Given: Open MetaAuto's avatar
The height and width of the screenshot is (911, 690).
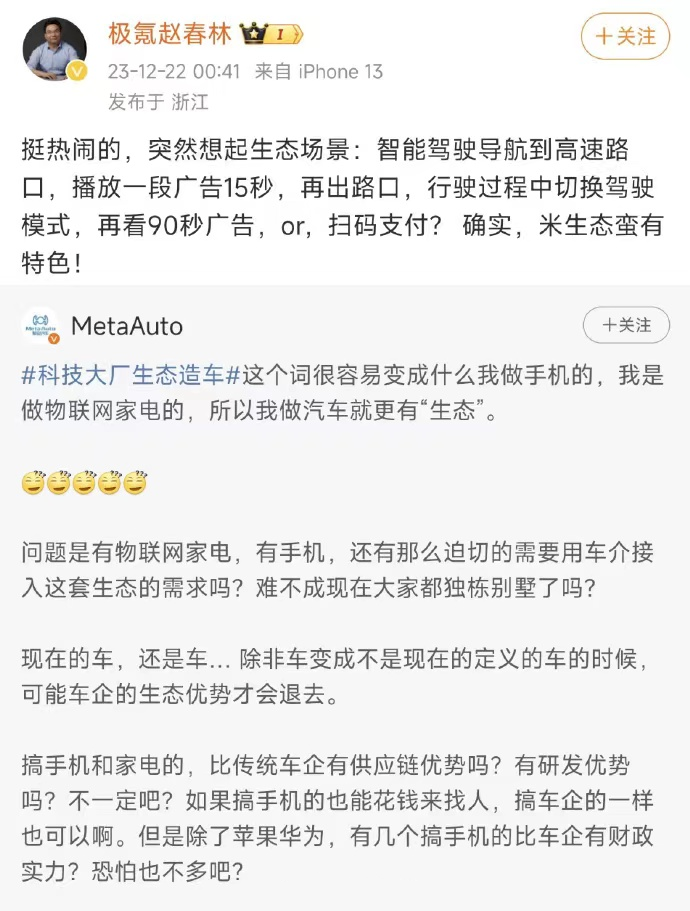Looking at the screenshot, I should tap(39, 326).
